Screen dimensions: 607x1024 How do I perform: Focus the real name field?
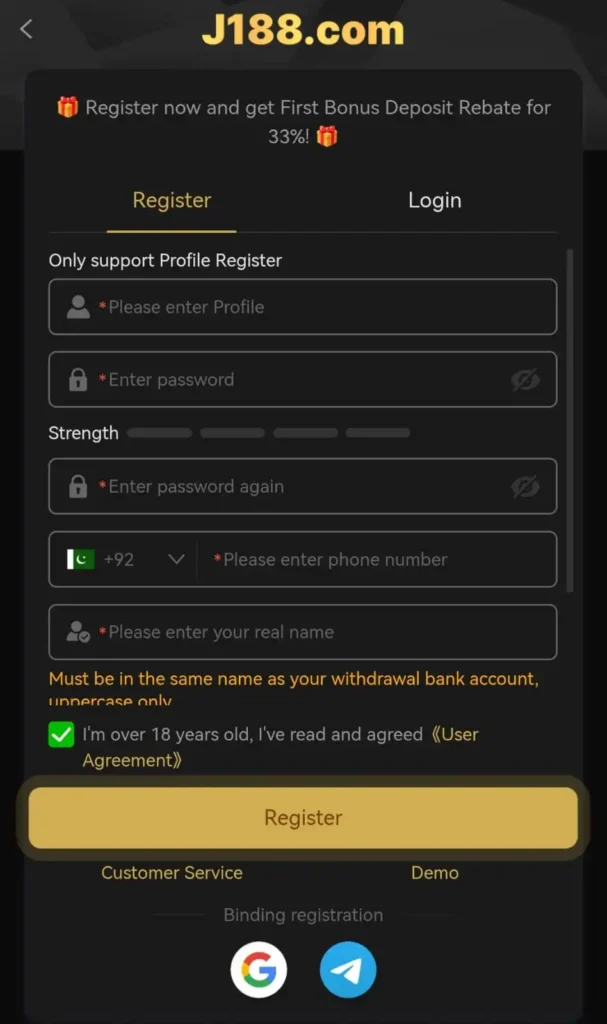click(320, 632)
